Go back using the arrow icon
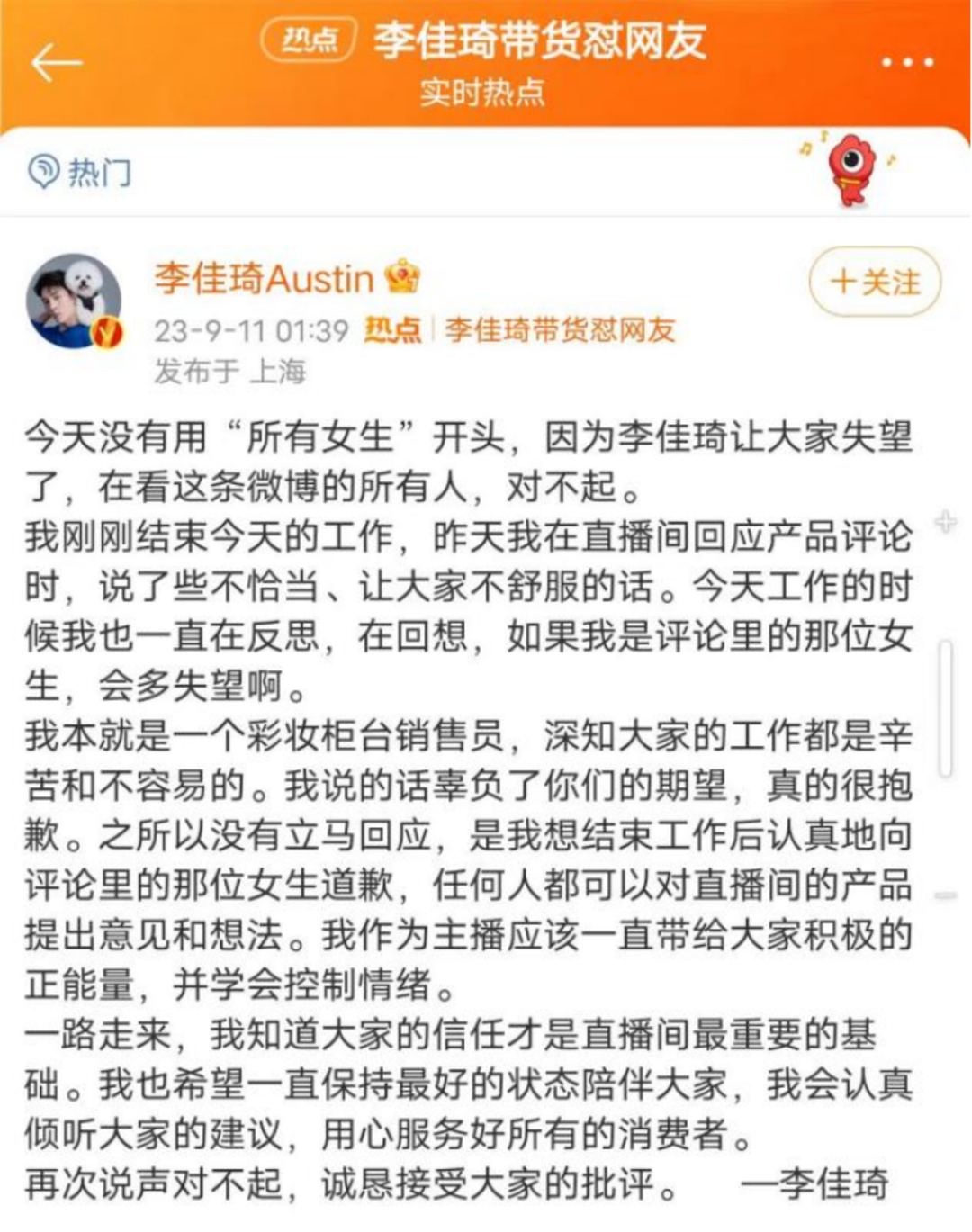Viewport: 972px width, 1232px height. pos(57,63)
